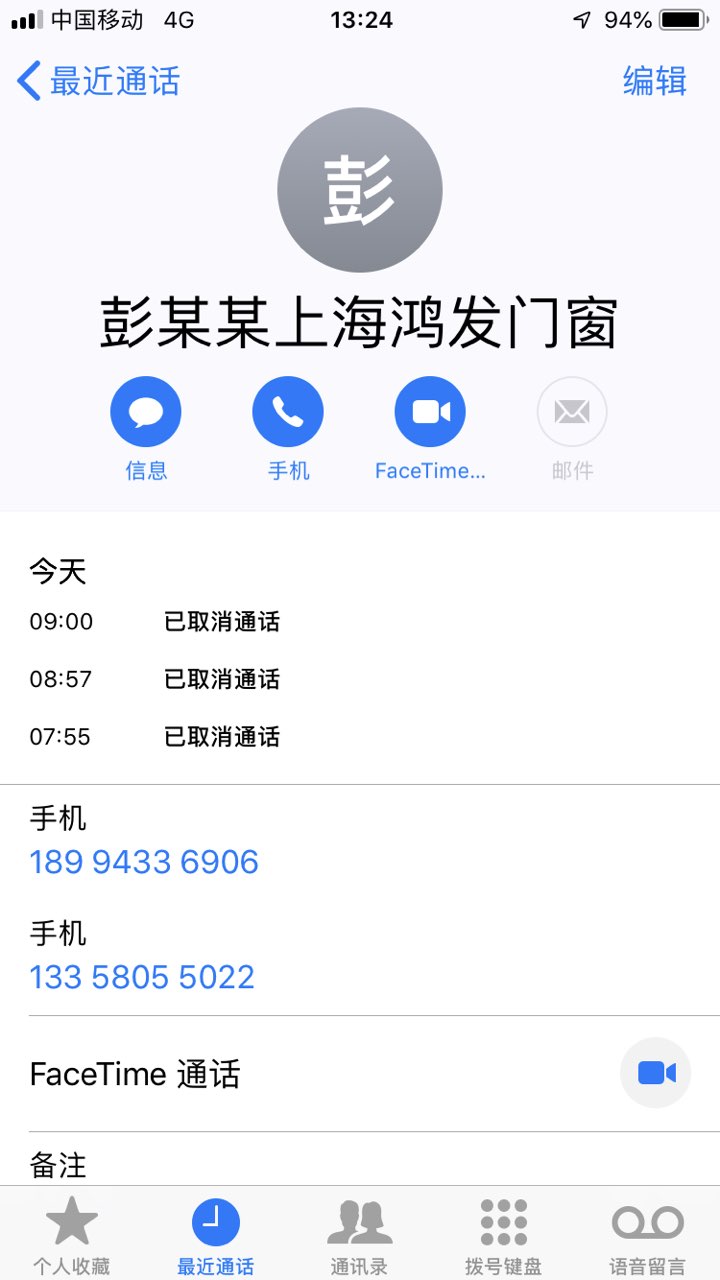720x1280 pixels.
Task: Switch to 个人收藏 tab
Action: pyautogui.click(x=72, y=1235)
